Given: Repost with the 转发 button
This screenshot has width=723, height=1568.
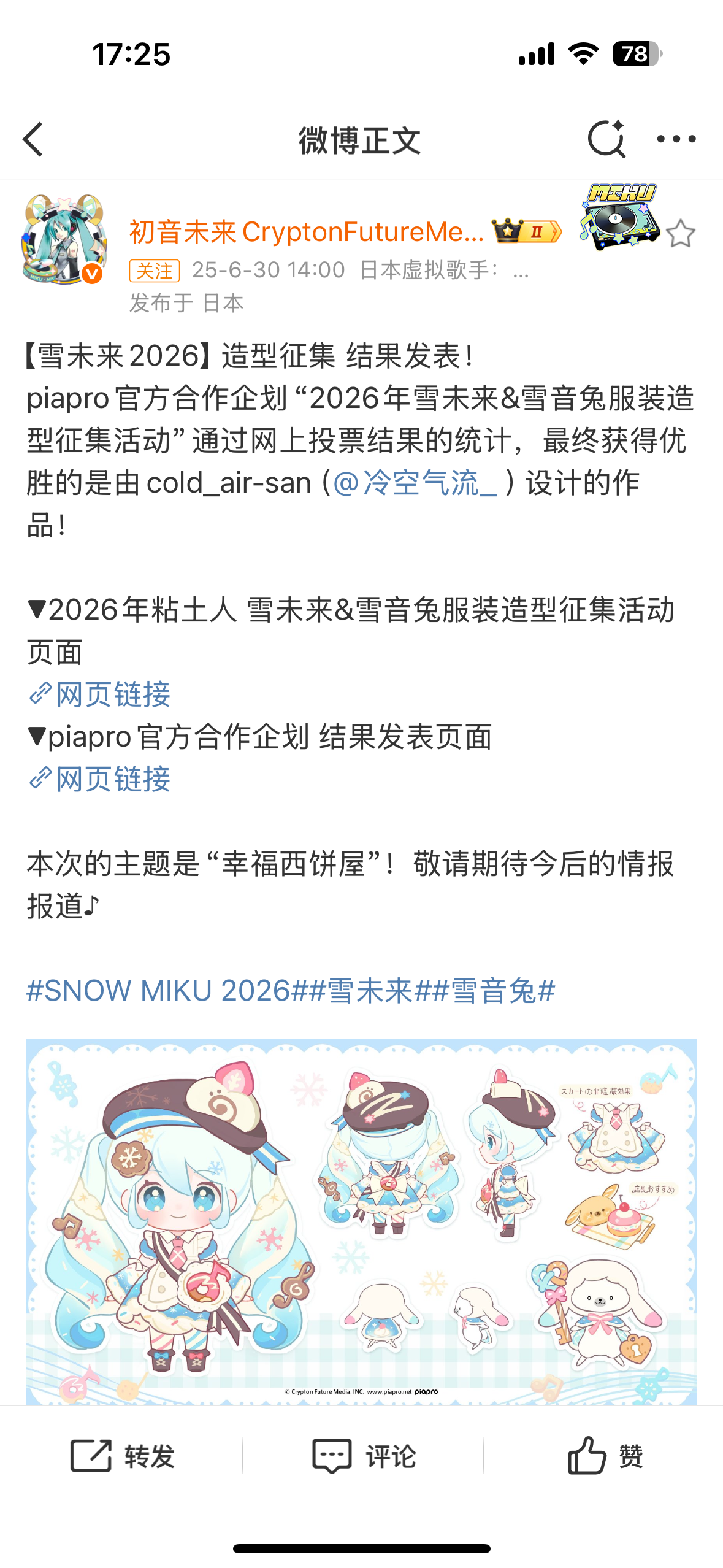Looking at the screenshot, I should 123,1455.
